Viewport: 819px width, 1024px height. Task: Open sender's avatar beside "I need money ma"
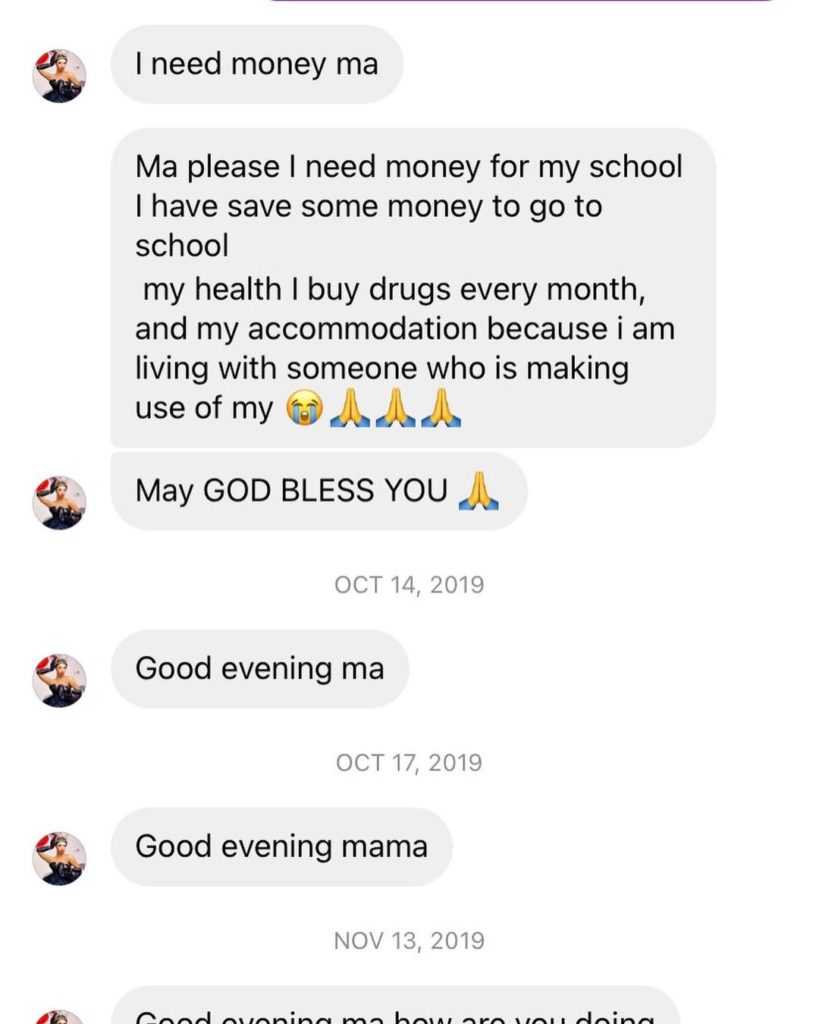click(x=59, y=76)
